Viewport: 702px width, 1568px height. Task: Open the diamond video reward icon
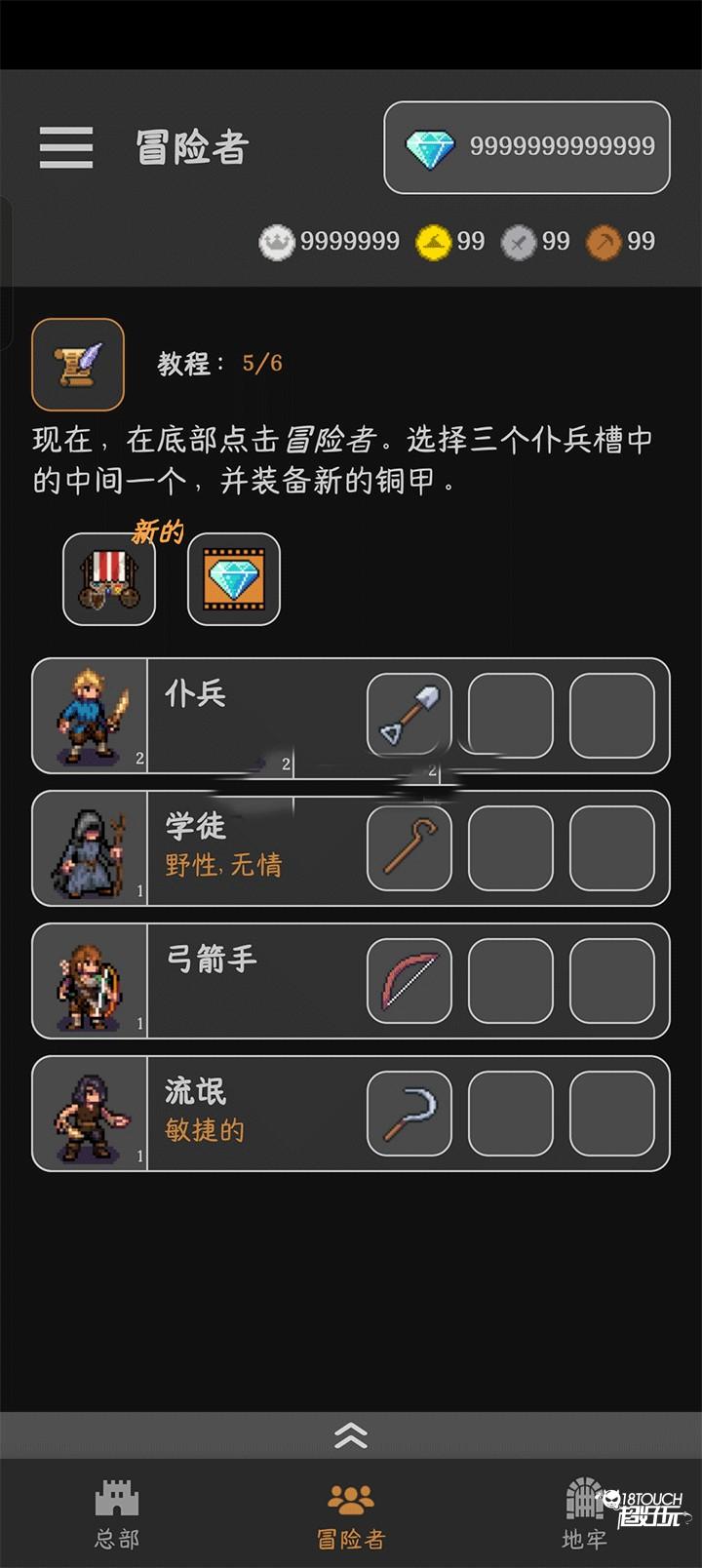234,579
